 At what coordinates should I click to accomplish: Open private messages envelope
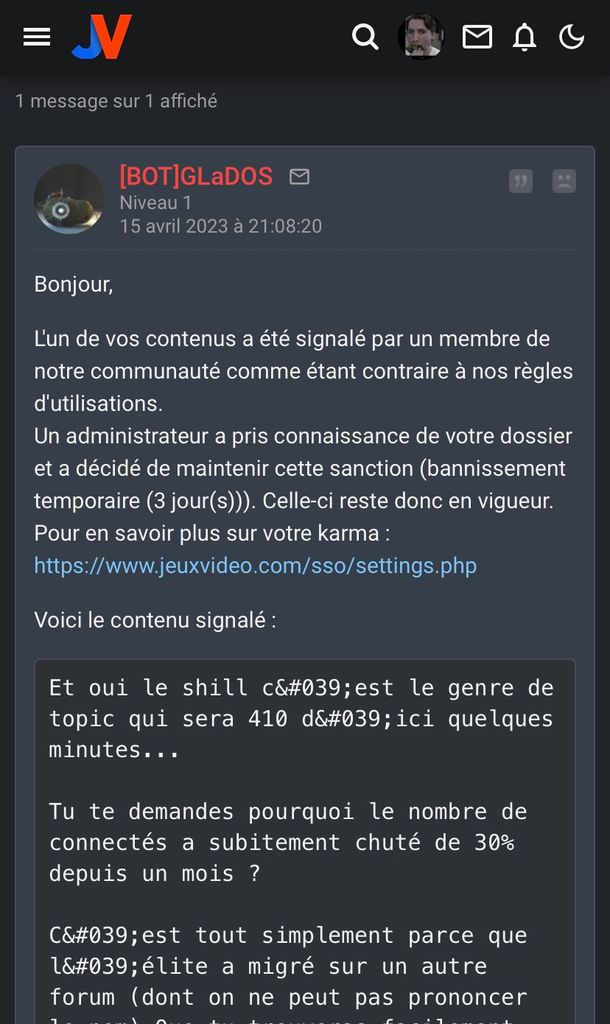point(477,37)
